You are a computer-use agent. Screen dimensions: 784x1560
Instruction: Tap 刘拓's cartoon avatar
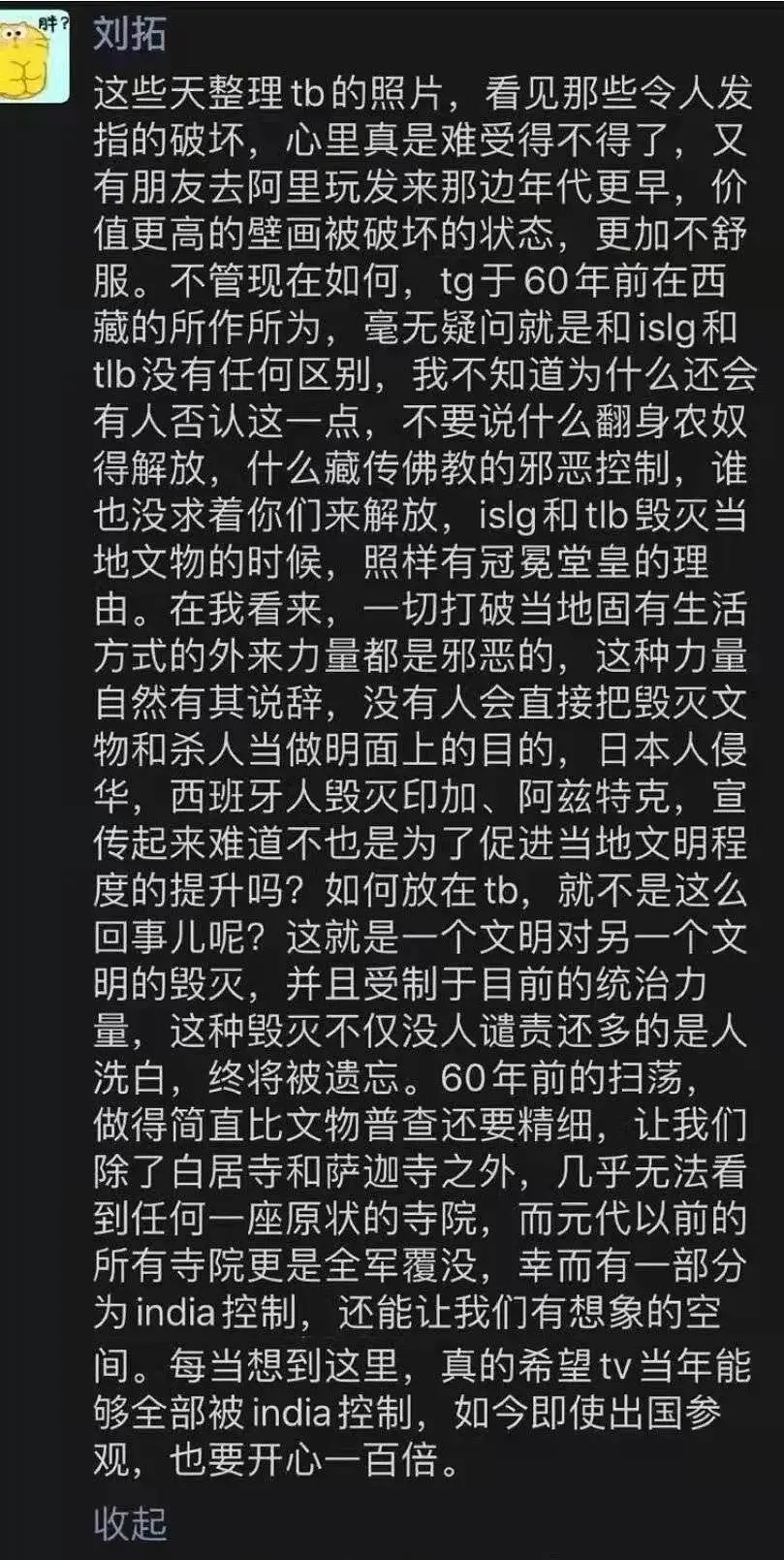(x=34, y=53)
